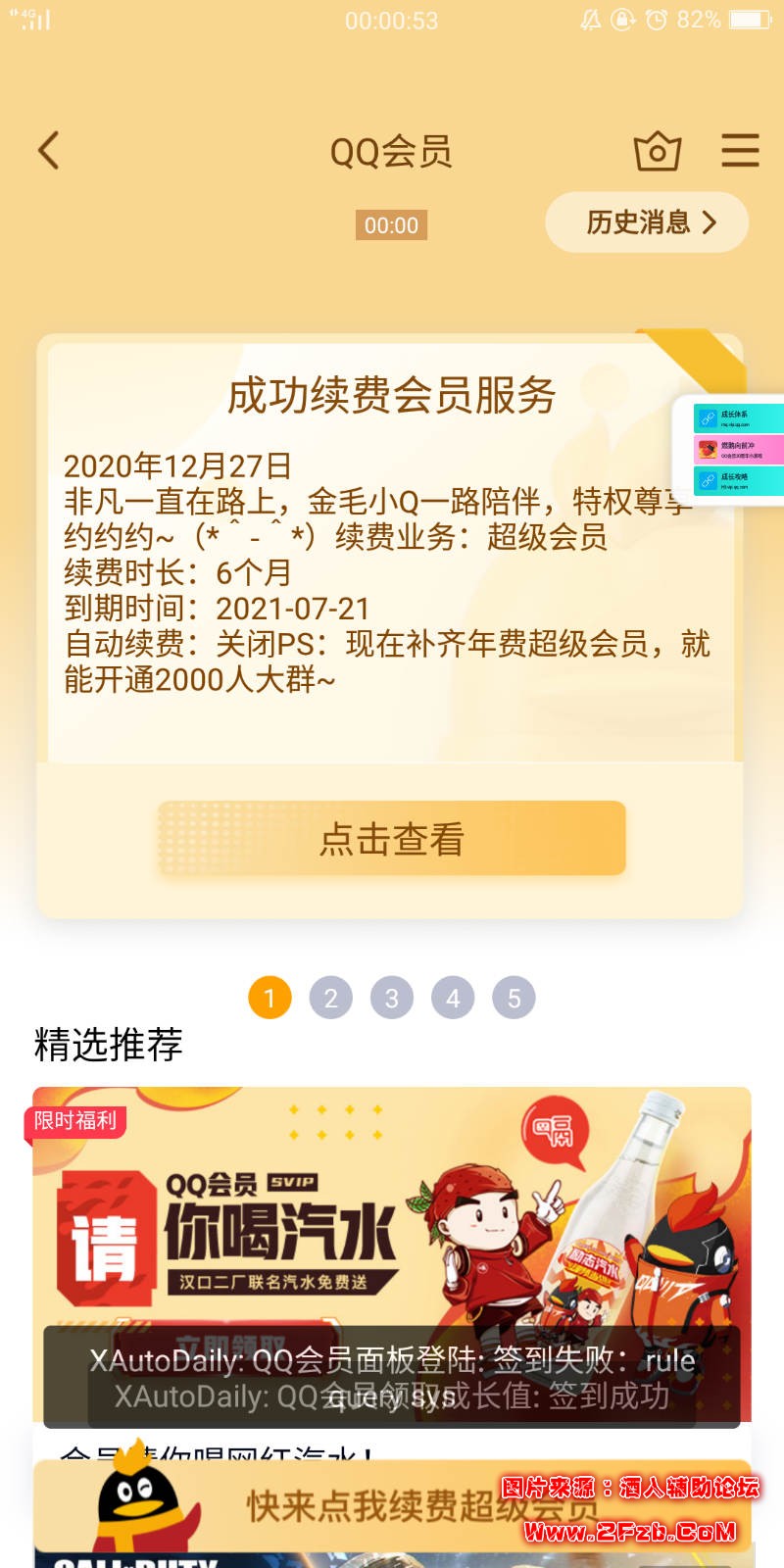The height and width of the screenshot is (1568, 784).
Task: Open the crown shop icon
Action: pyautogui.click(x=657, y=151)
